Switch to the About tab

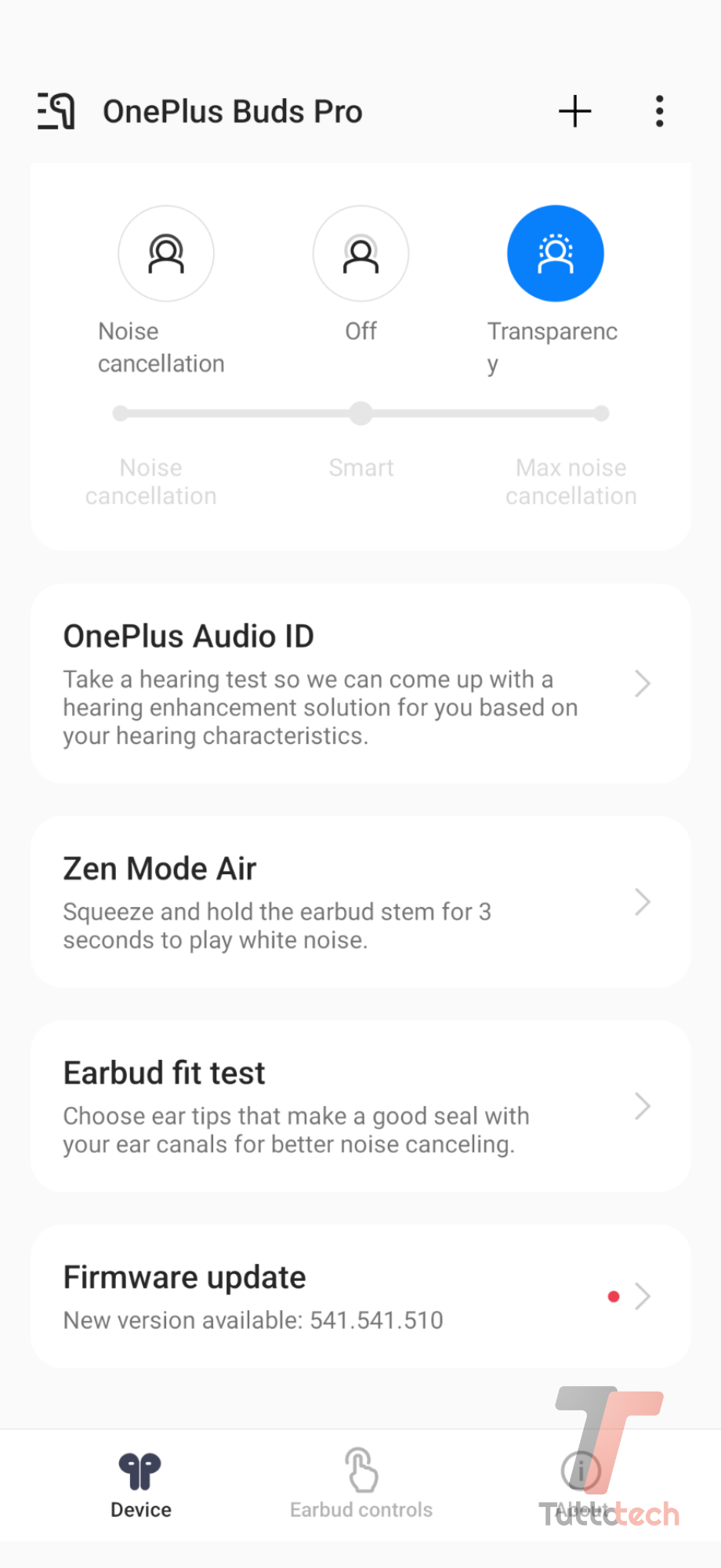click(x=581, y=1483)
